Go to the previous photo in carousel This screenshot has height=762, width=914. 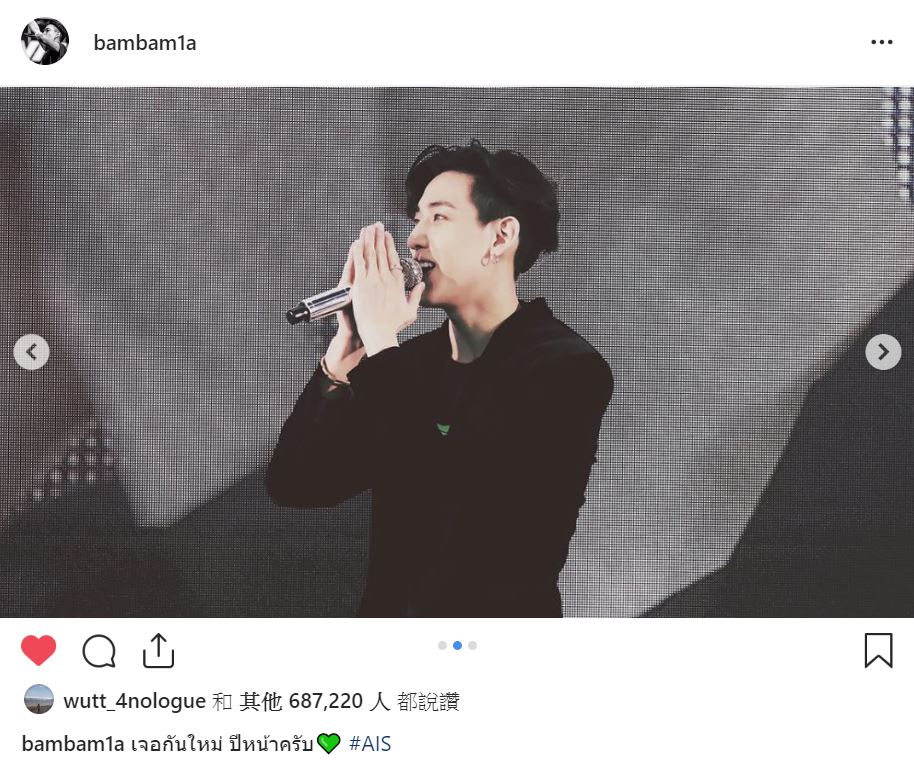click(x=32, y=352)
